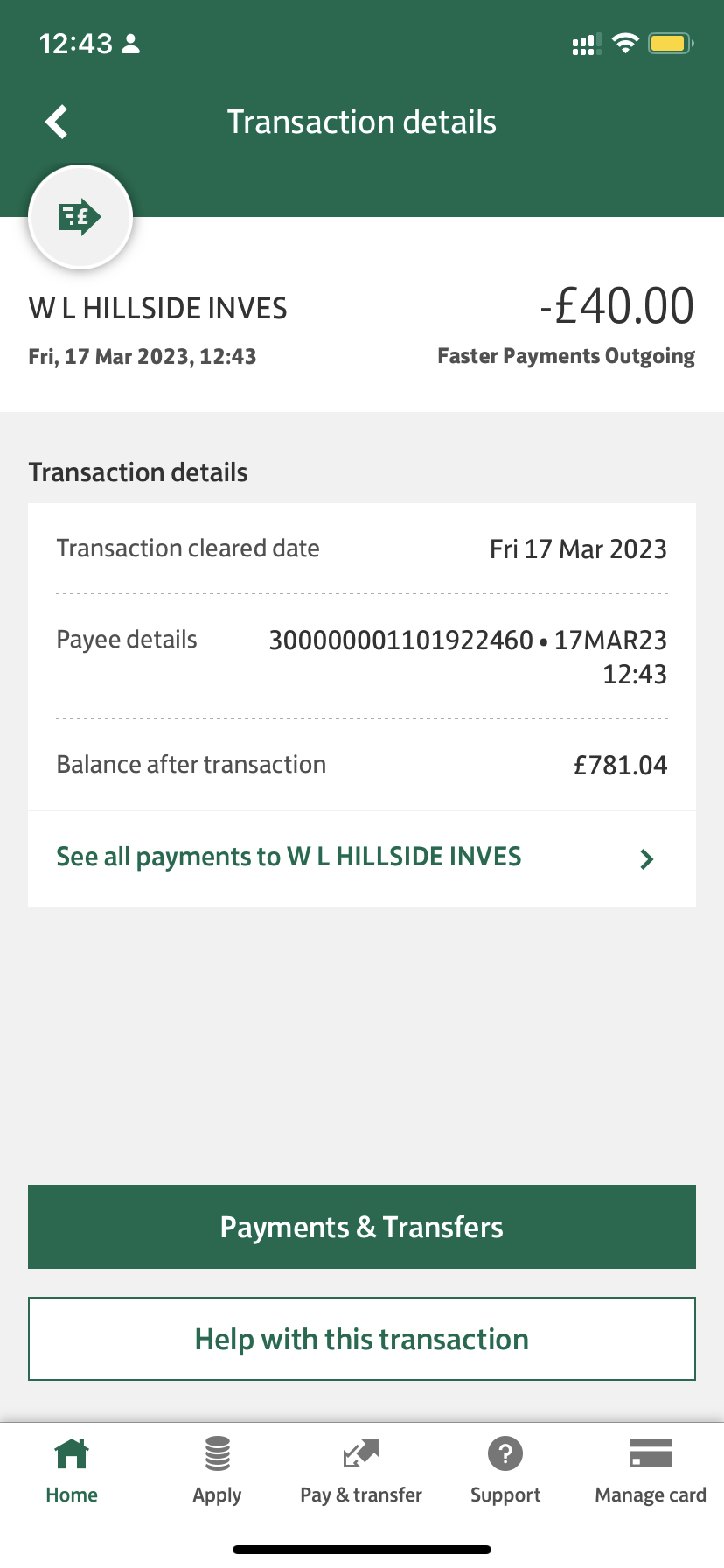Select the Manage card tab
This screenshot has width=724, height=1568.
[650, 1470]
